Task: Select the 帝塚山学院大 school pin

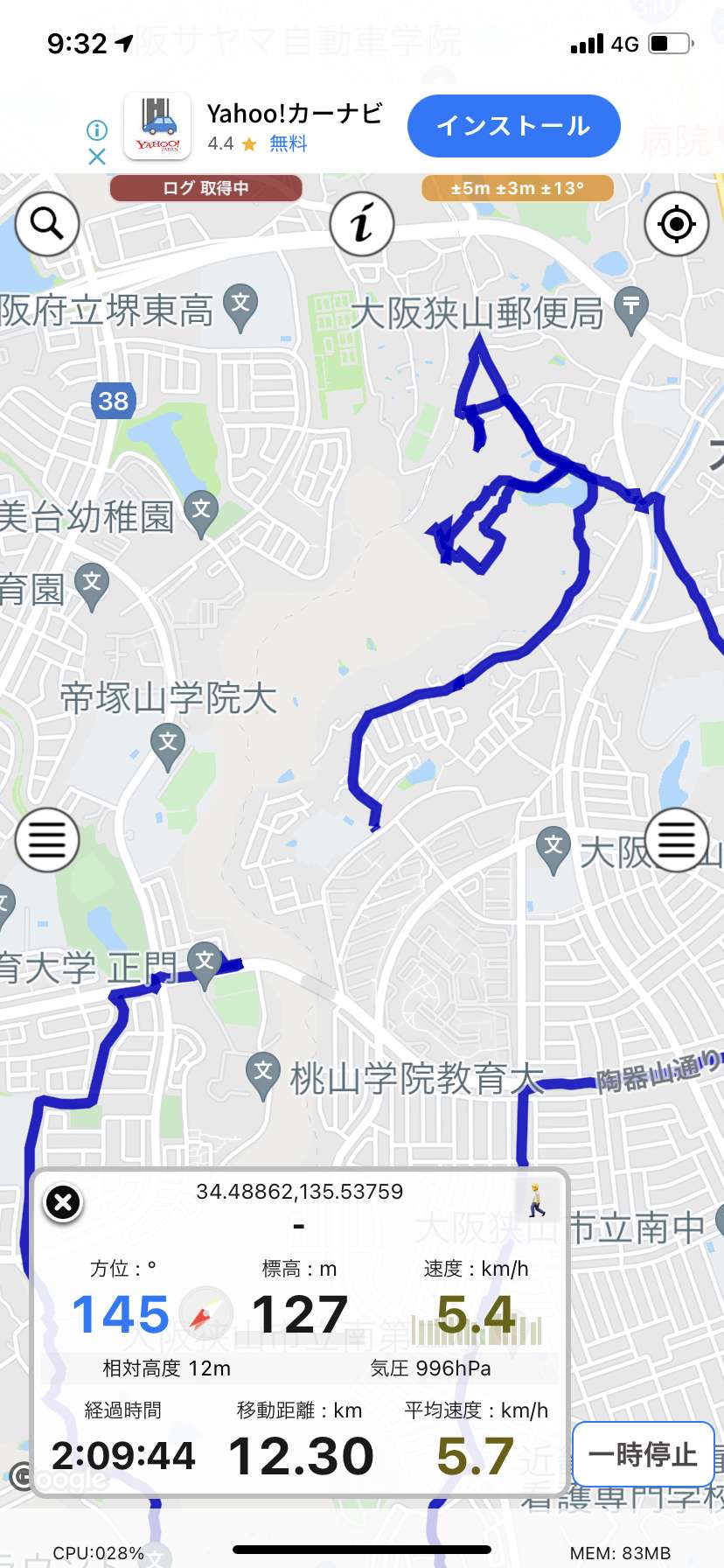Action: [x=168, y=748]
